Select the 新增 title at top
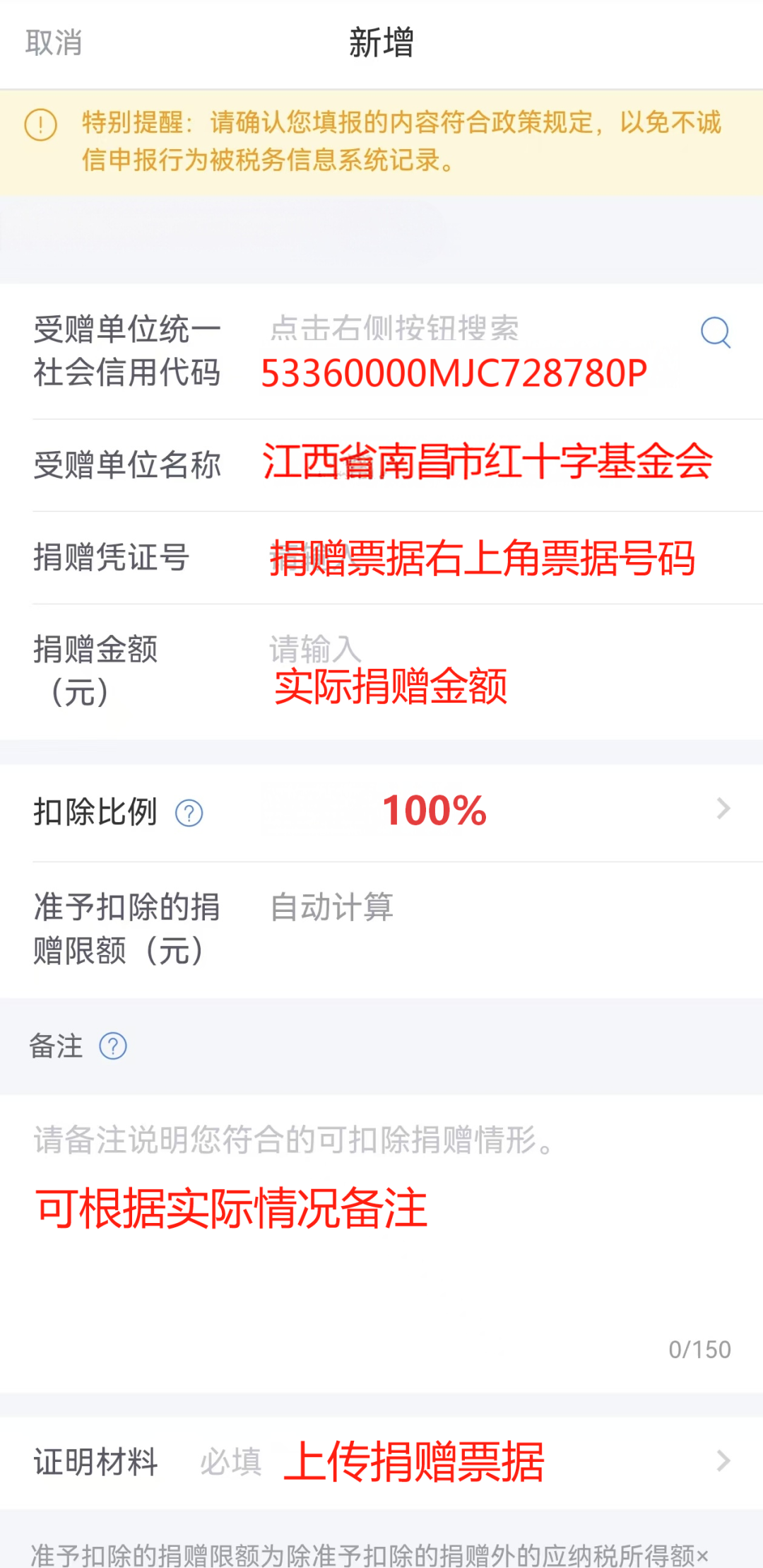 click(x=381, y=42)
